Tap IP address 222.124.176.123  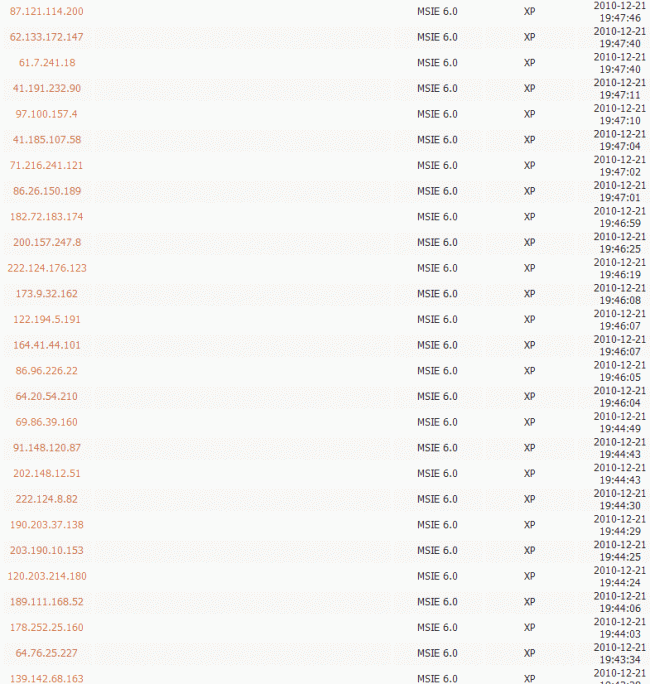coord(47,268)
